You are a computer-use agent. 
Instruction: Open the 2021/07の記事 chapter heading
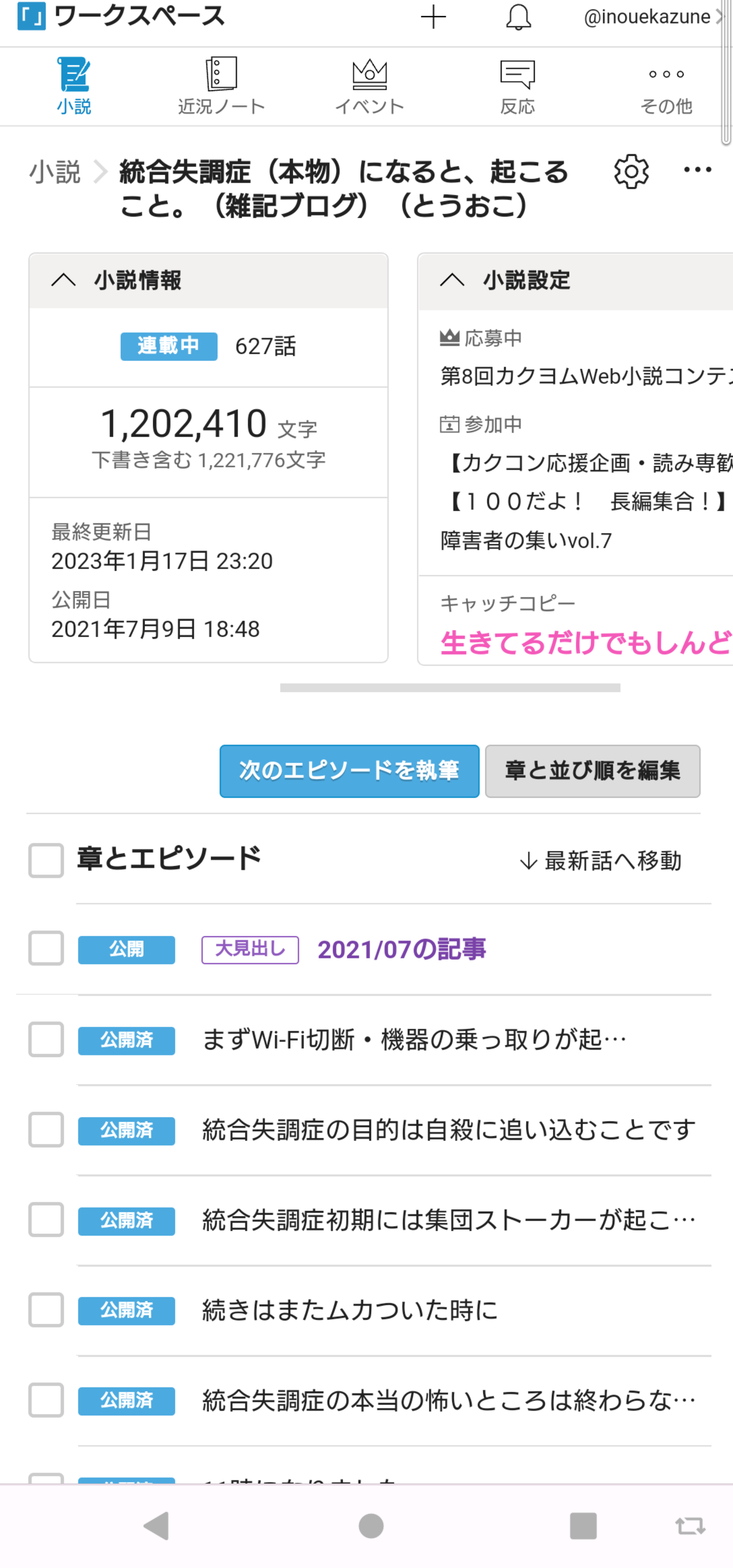[x=401, y=950]
